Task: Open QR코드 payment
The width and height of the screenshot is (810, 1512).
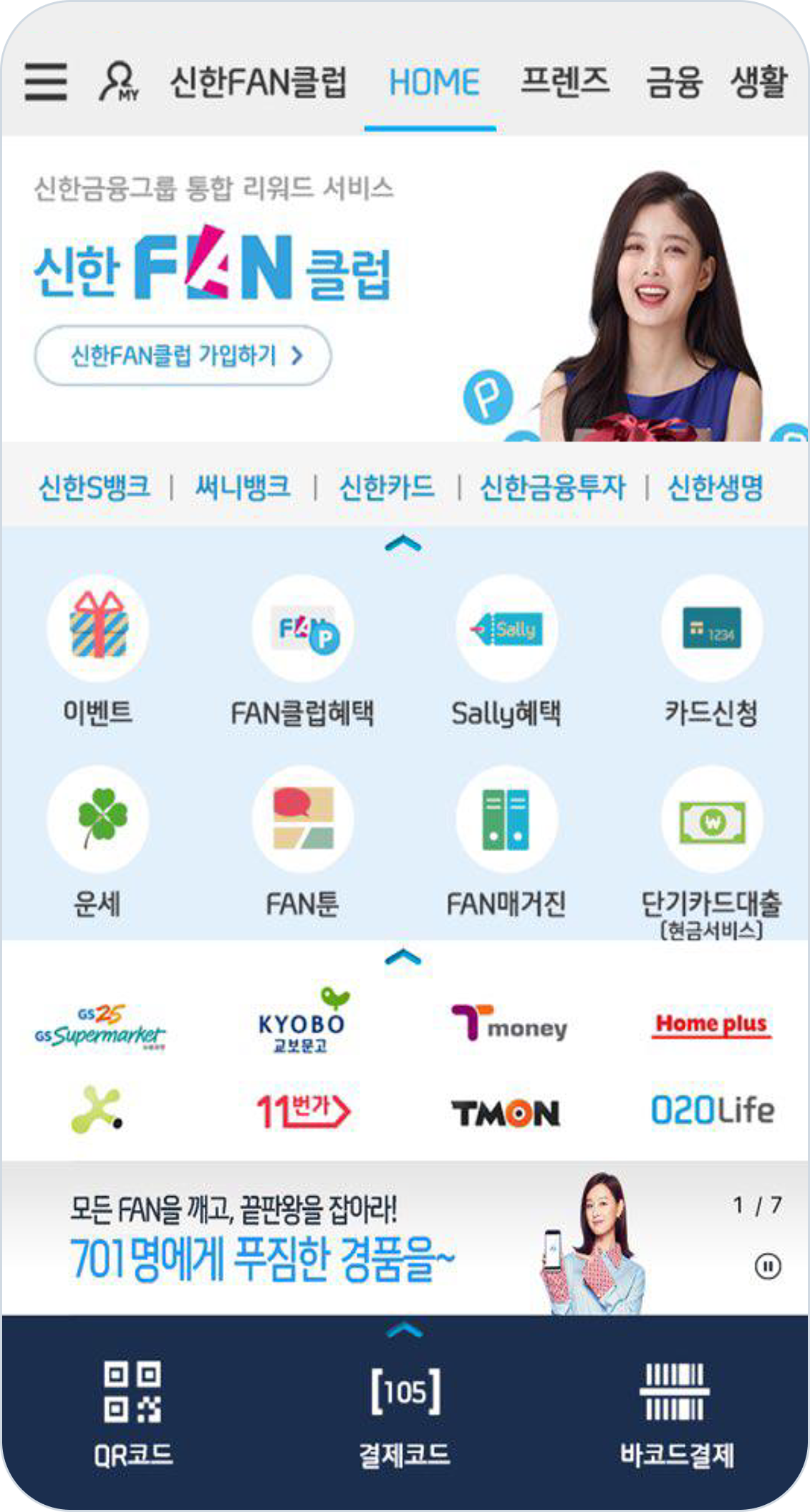Action: point(133,1412)
